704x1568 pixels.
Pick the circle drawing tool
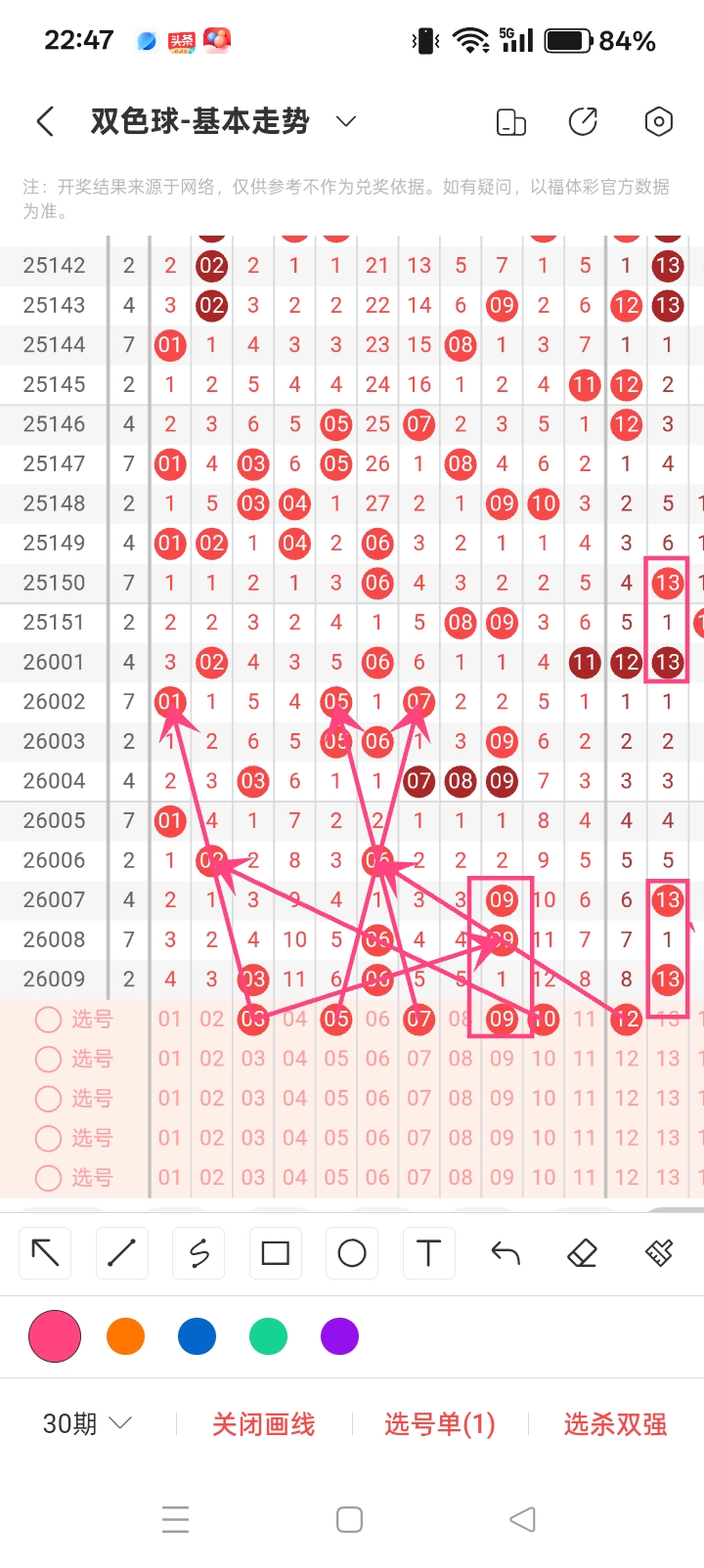pyautogui.click(x=352, y=1252)
